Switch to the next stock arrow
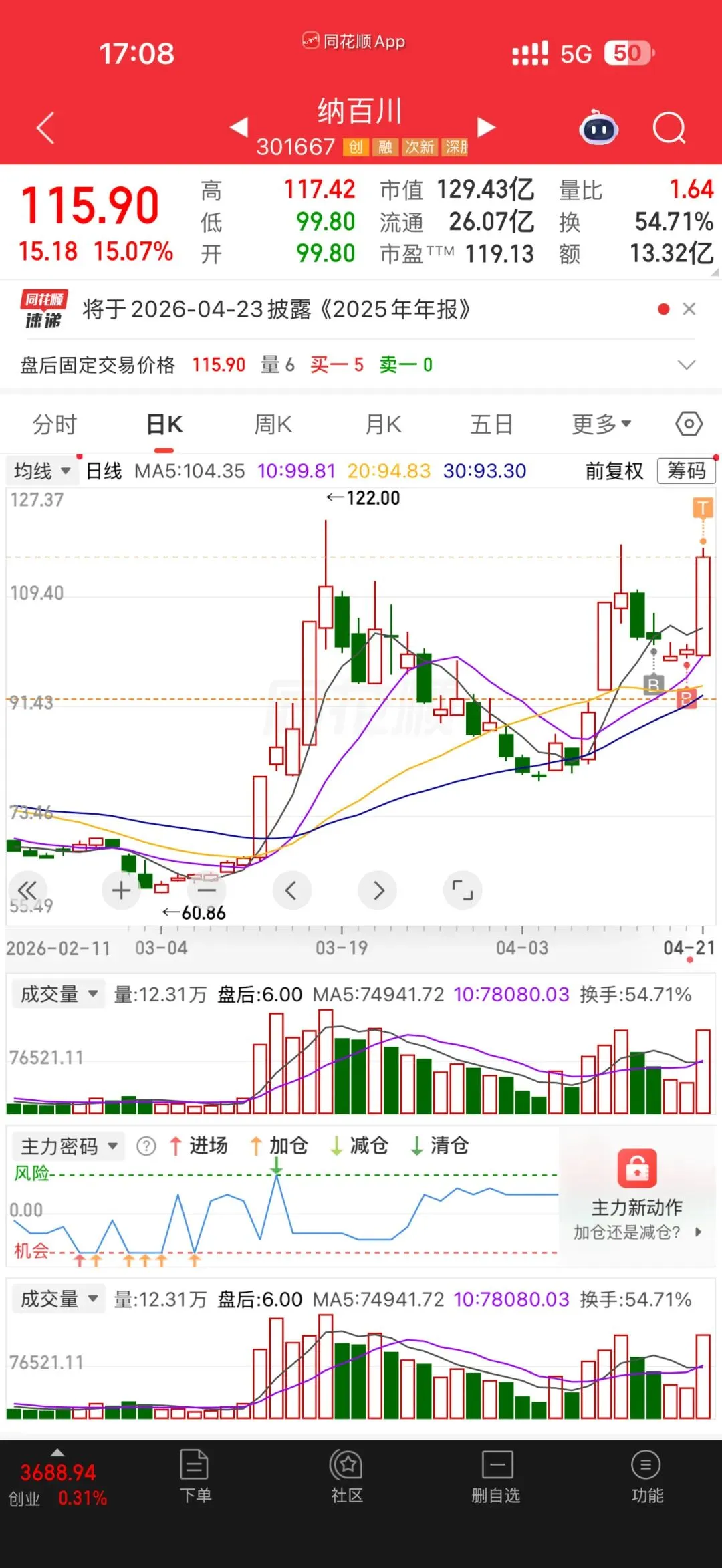Image resolution: width=722 pixels, height=1568 pixels. tap(486, 127)
